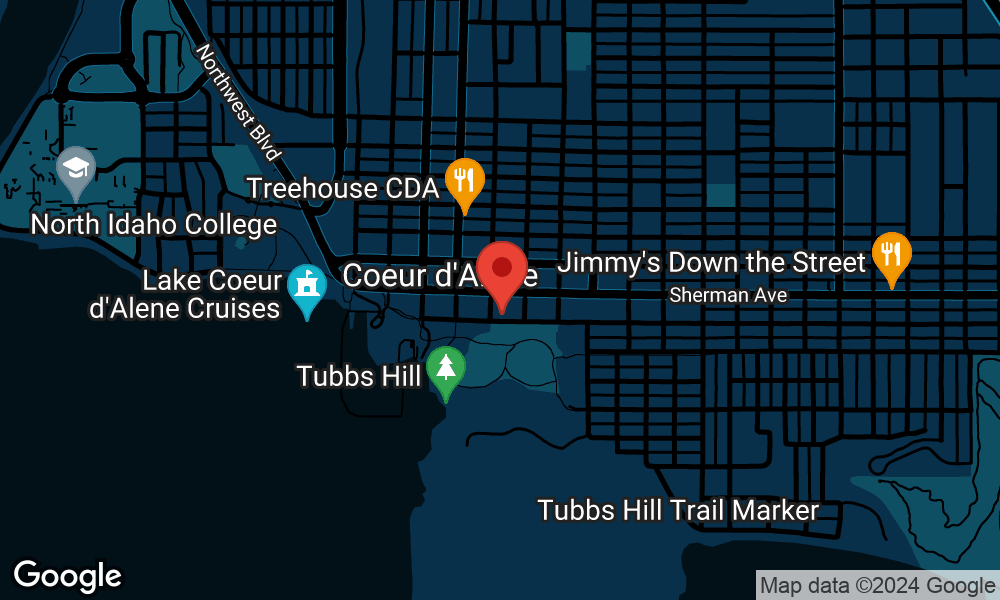The width and height of the screenshot is (1000, 600).
Task: Select the Jimmy's Down the Street pin
Action: coord(890,255)
